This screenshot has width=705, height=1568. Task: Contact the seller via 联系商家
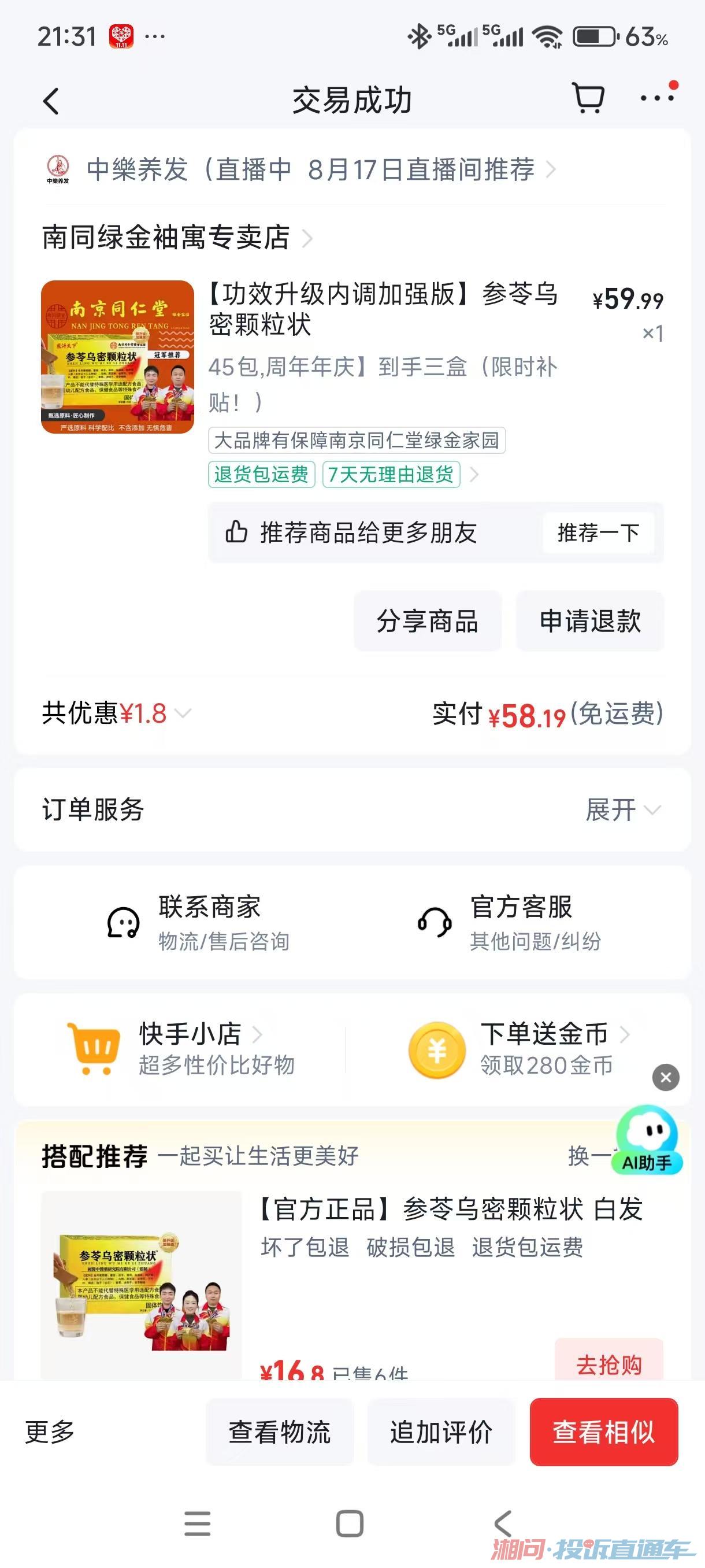point(198,922)
